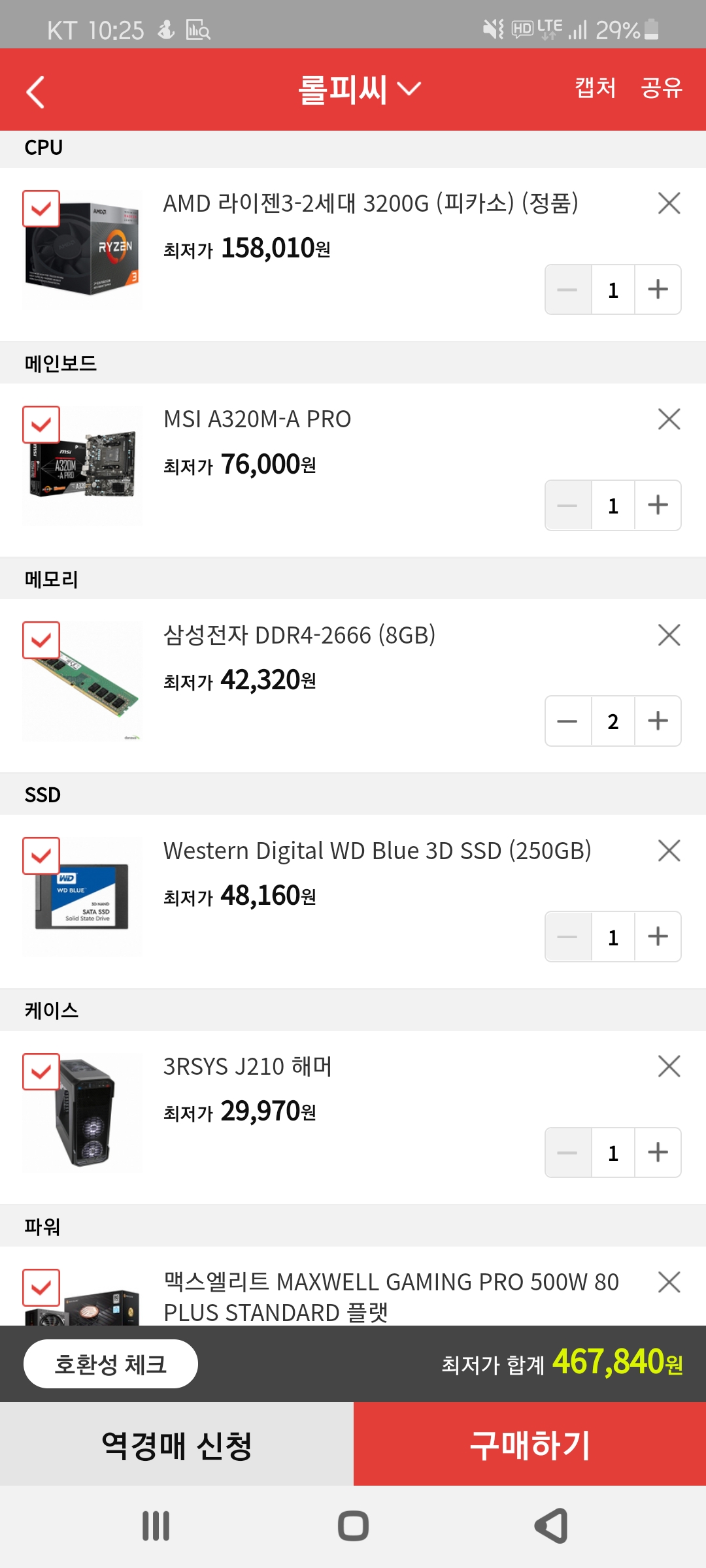Uncheck the MSI A320M-A PRO checkbox
Screen dimensions: 706x1568
(41, 425)
